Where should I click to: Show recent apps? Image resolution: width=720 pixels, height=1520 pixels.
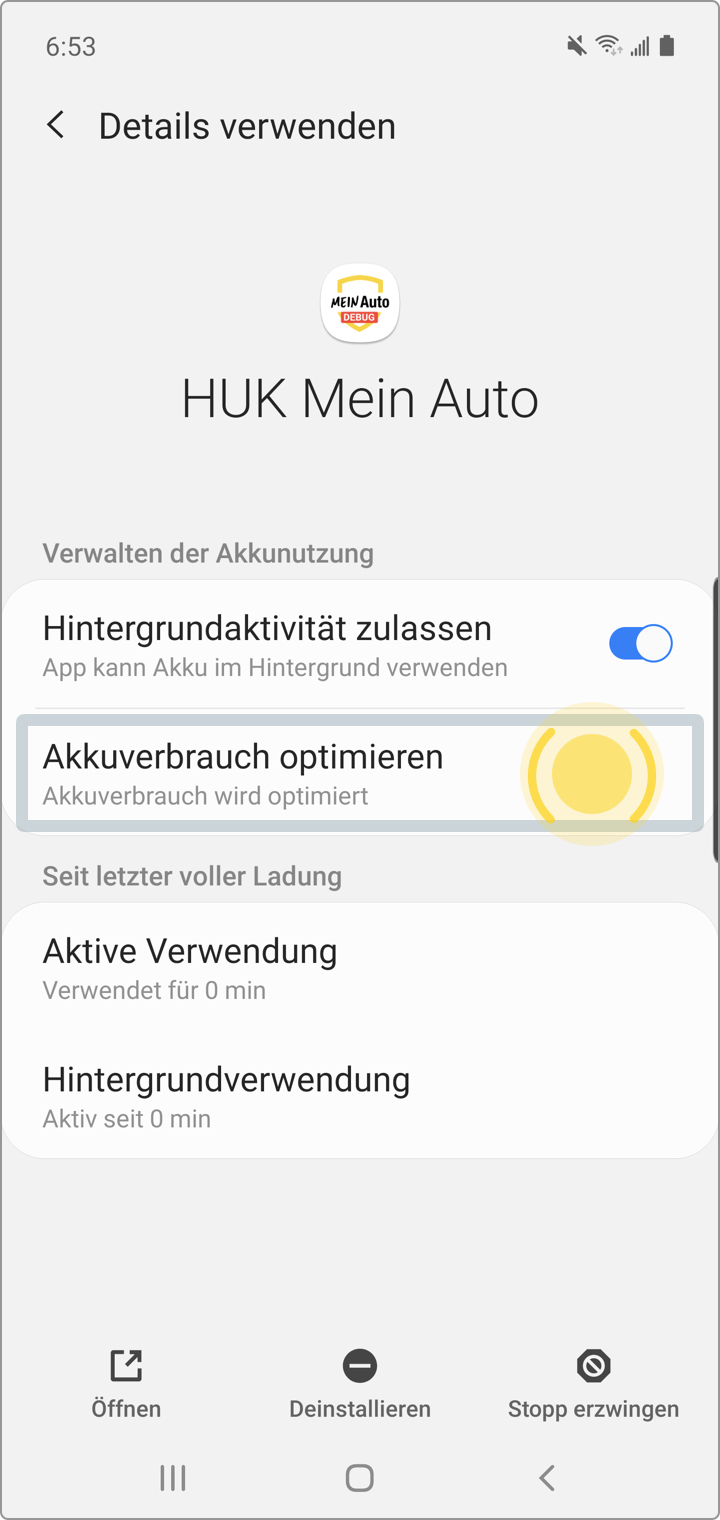[173, 1478]
